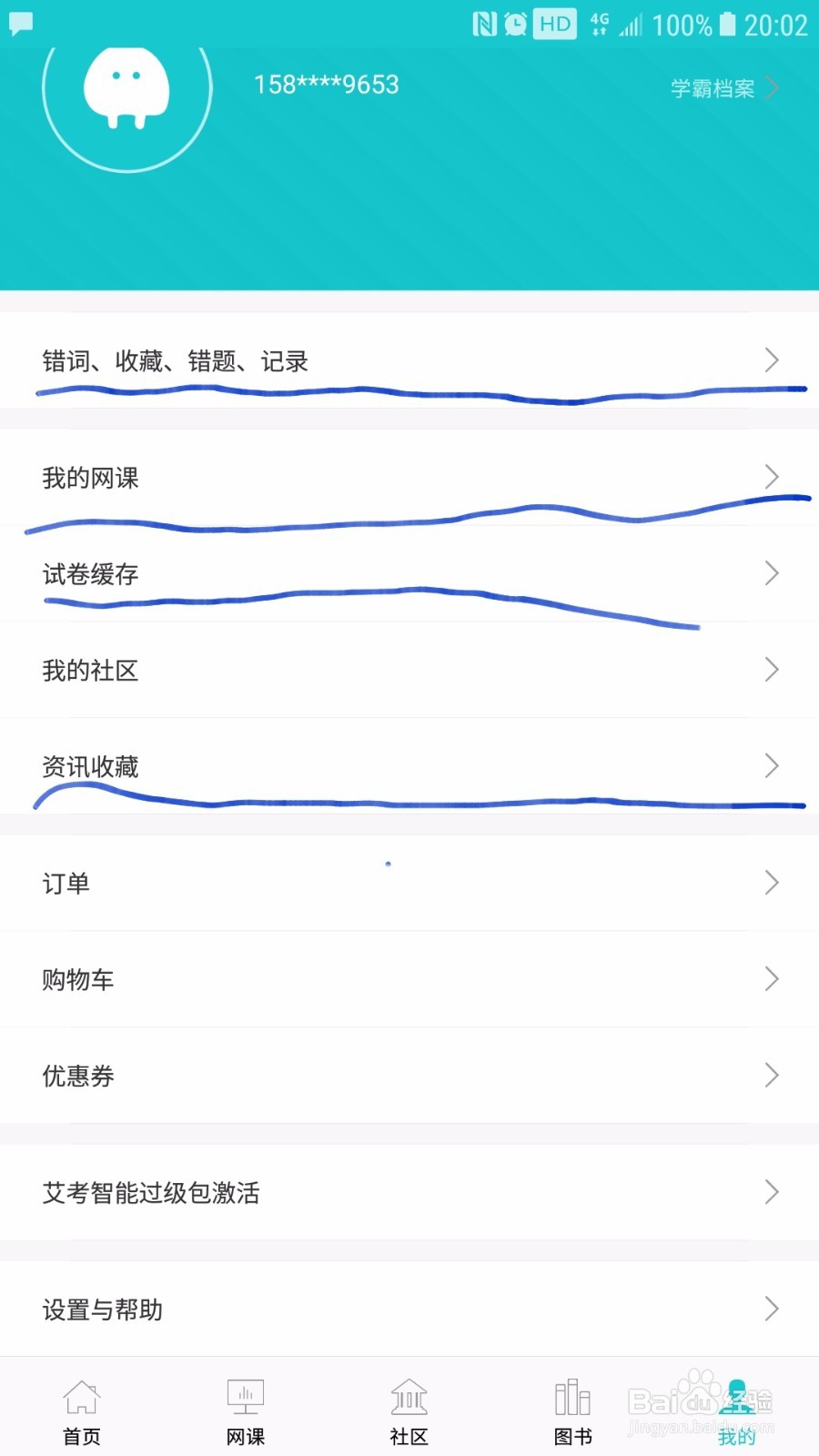Tap the alarm clock status bar icon
This screenshot has height=1456, width=819.
coord(514,23)
